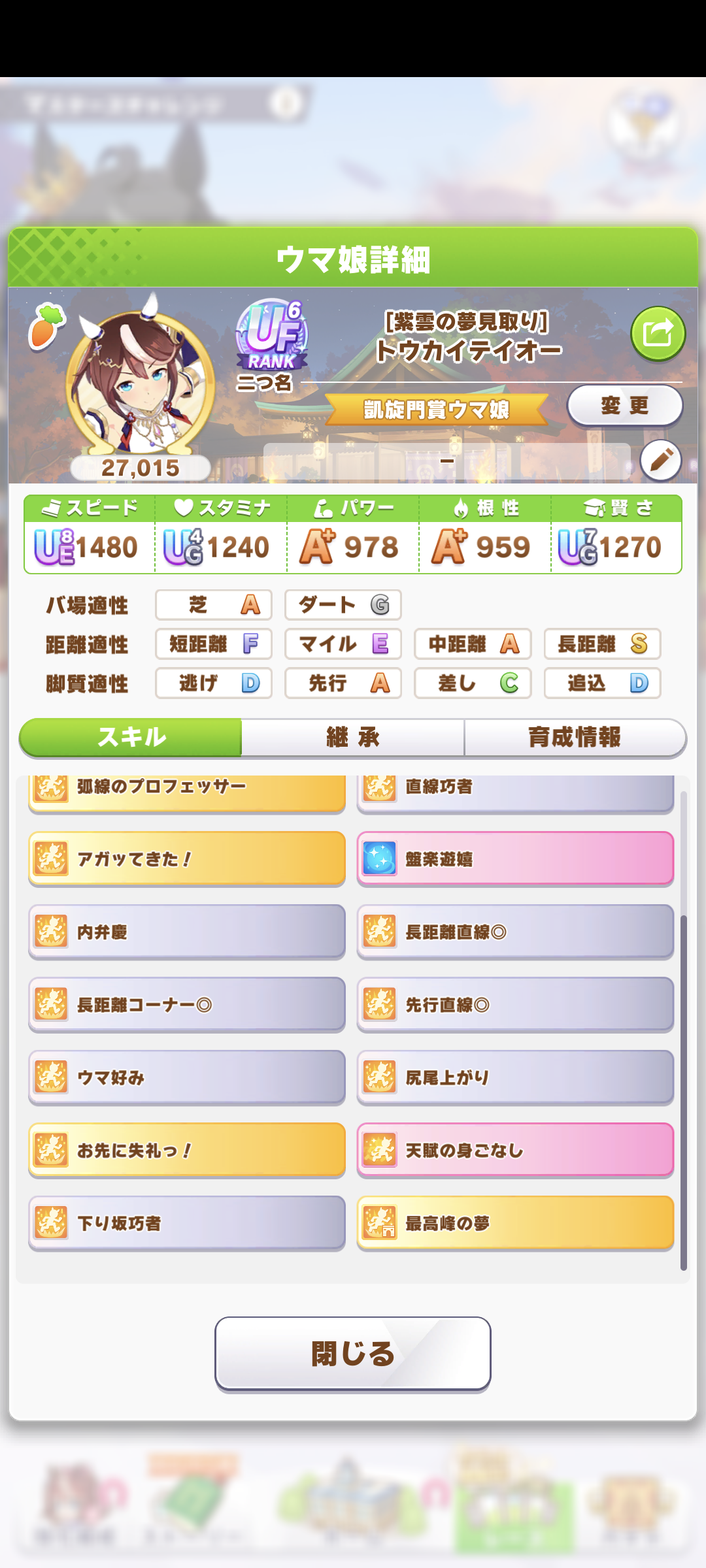Tap the 変更 nickname change button
706x1568 pixels.
tap(625, 406)
